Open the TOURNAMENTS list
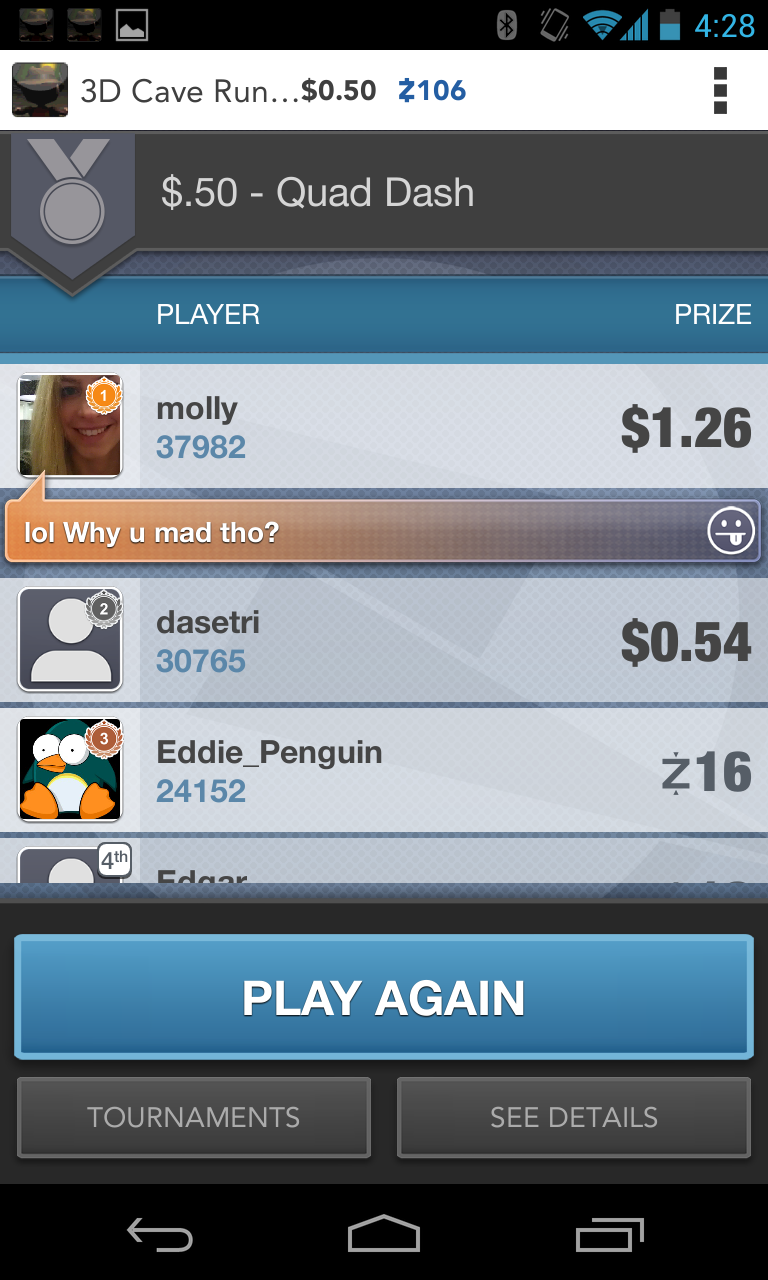 click(x=194, y=1117)
